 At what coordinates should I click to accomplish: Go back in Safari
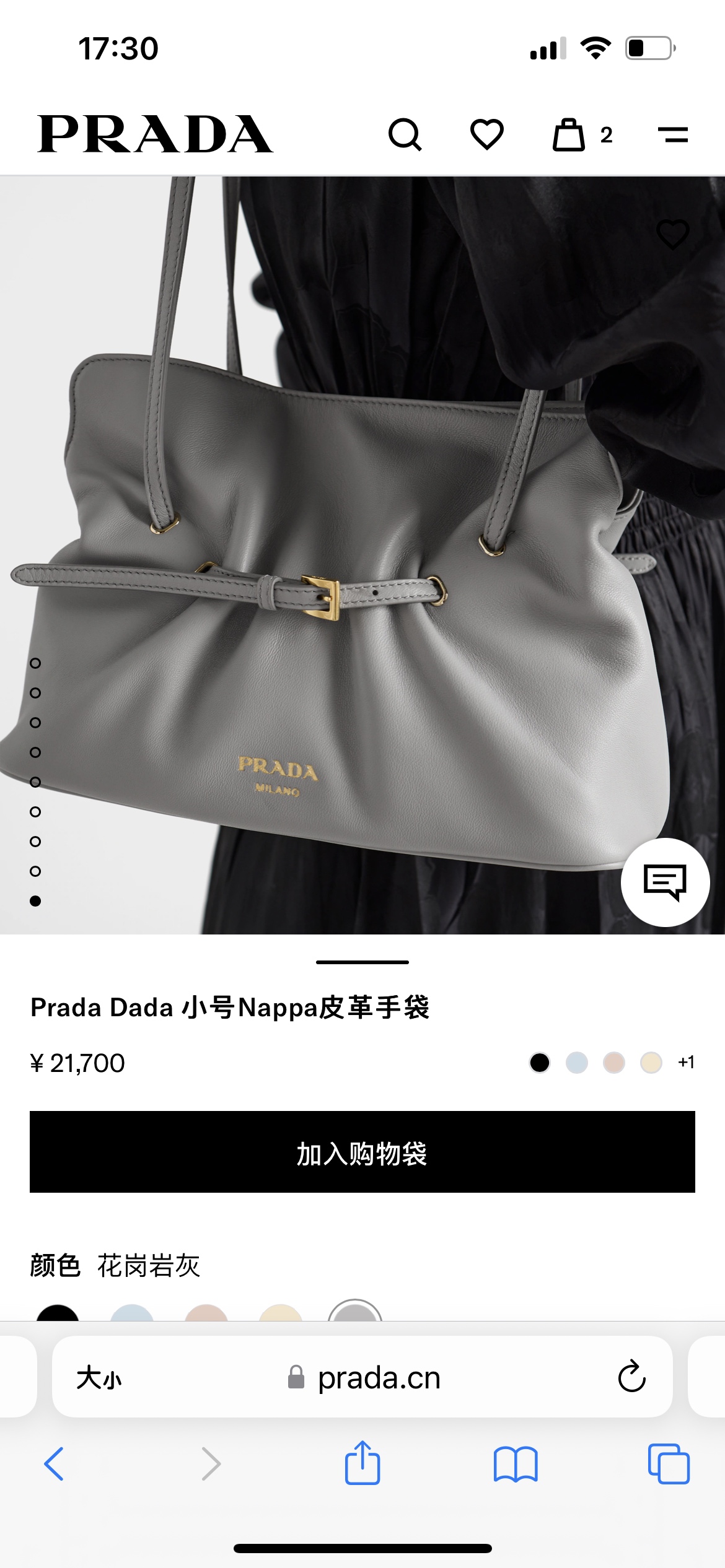point(55,1464)
